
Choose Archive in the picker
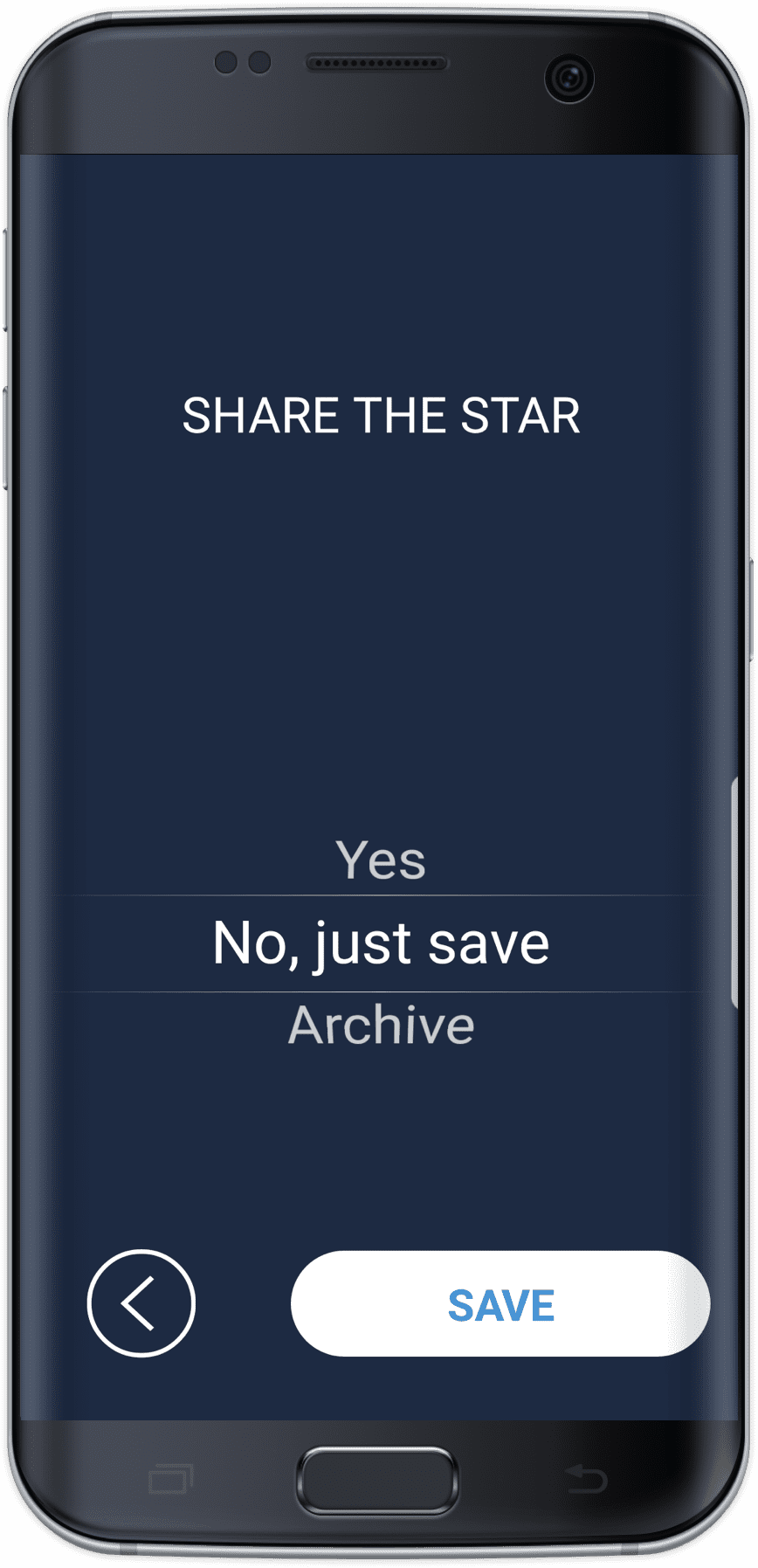381,1025
